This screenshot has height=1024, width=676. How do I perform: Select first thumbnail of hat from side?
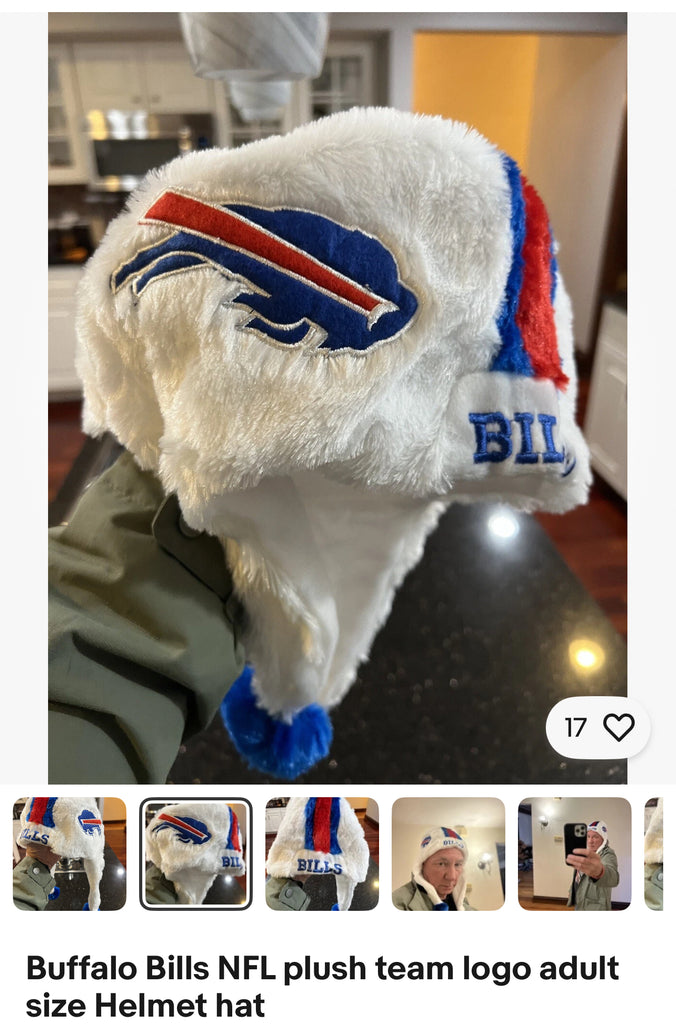(x=70, y=853)
